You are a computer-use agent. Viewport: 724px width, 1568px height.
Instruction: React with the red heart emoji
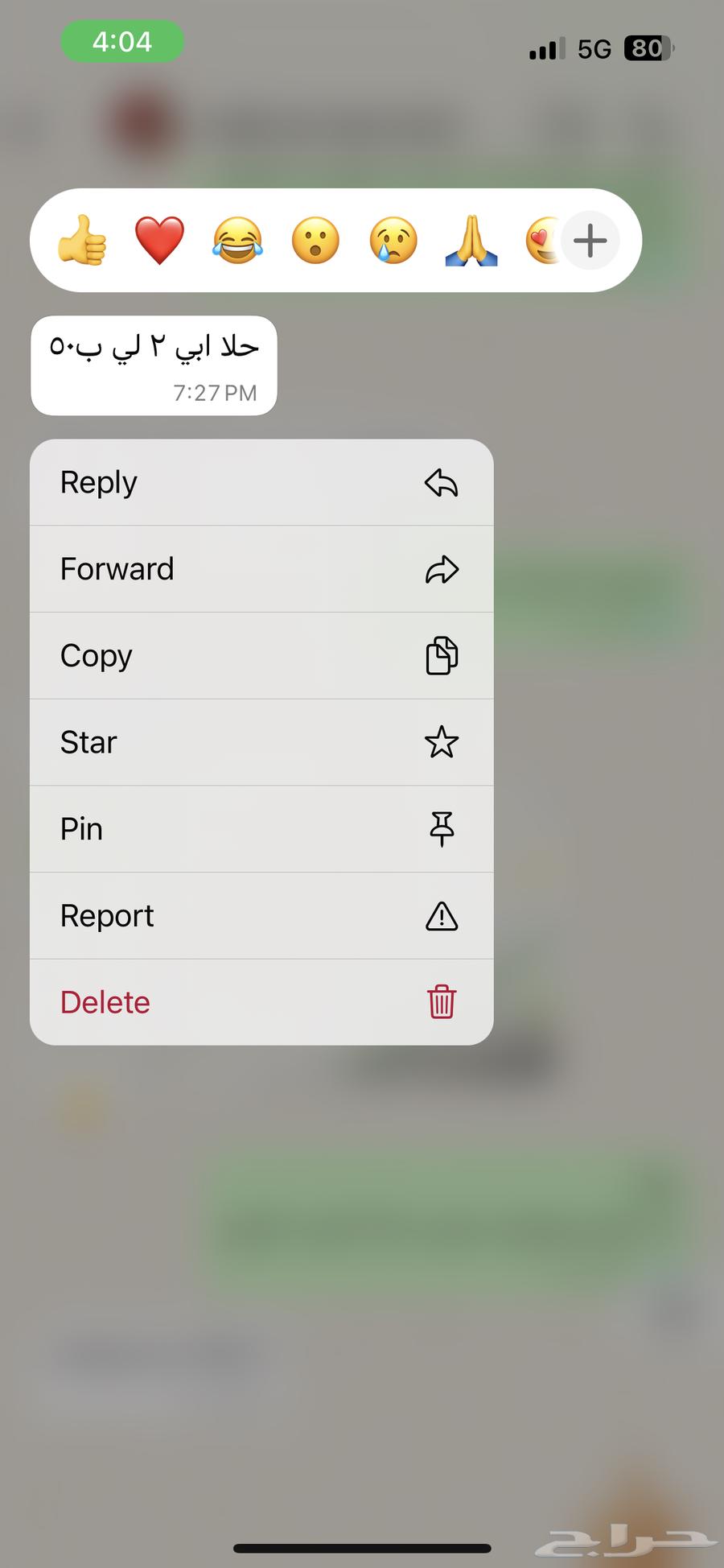159,240
